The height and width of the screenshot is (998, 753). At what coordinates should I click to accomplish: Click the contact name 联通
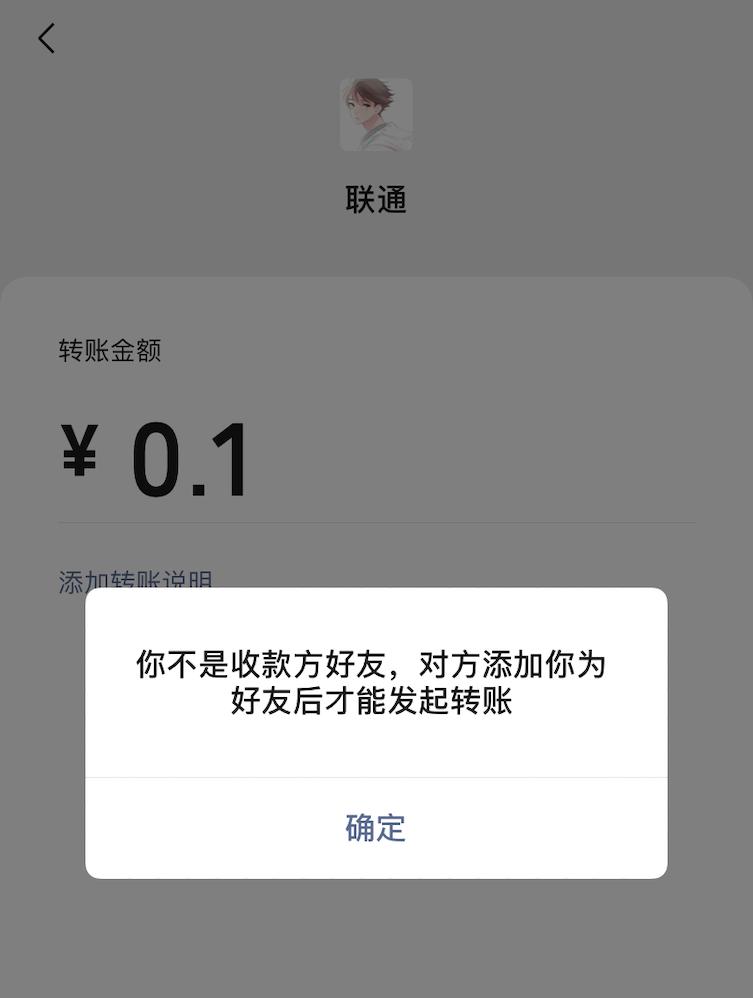(x=376, y=199)
